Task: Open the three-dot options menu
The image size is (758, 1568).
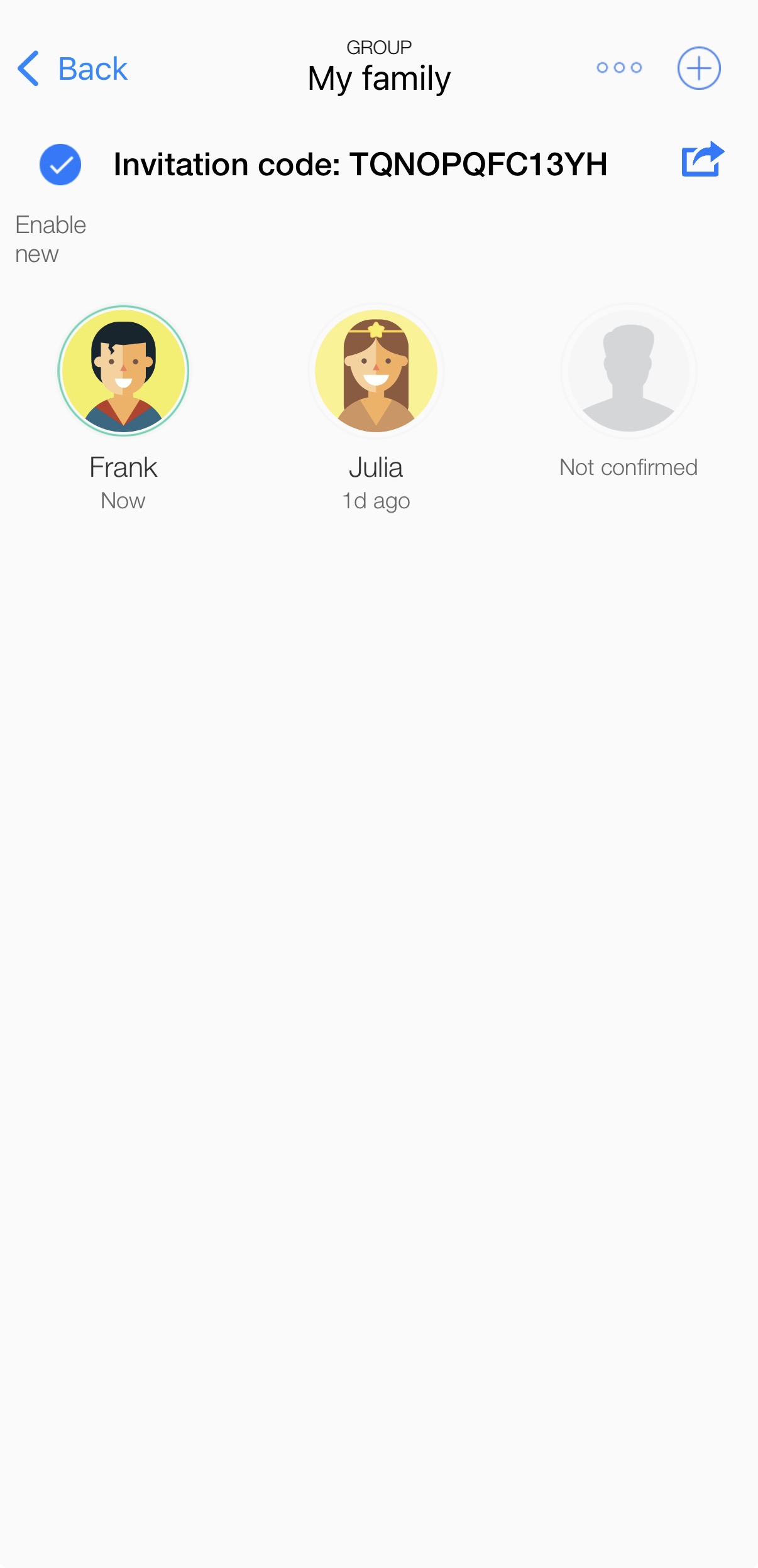Action: pyautogui.click(x=619, y=68)
